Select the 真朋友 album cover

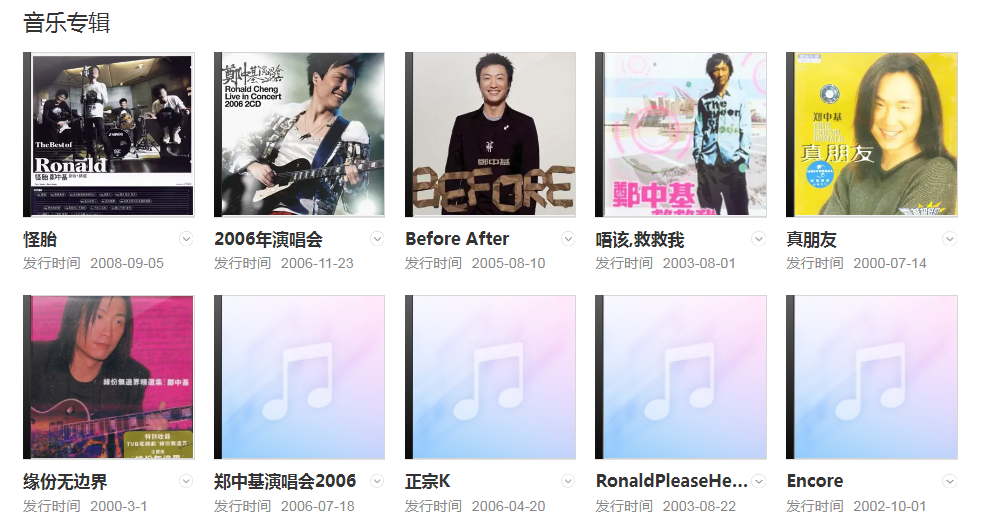coord(872,134)
